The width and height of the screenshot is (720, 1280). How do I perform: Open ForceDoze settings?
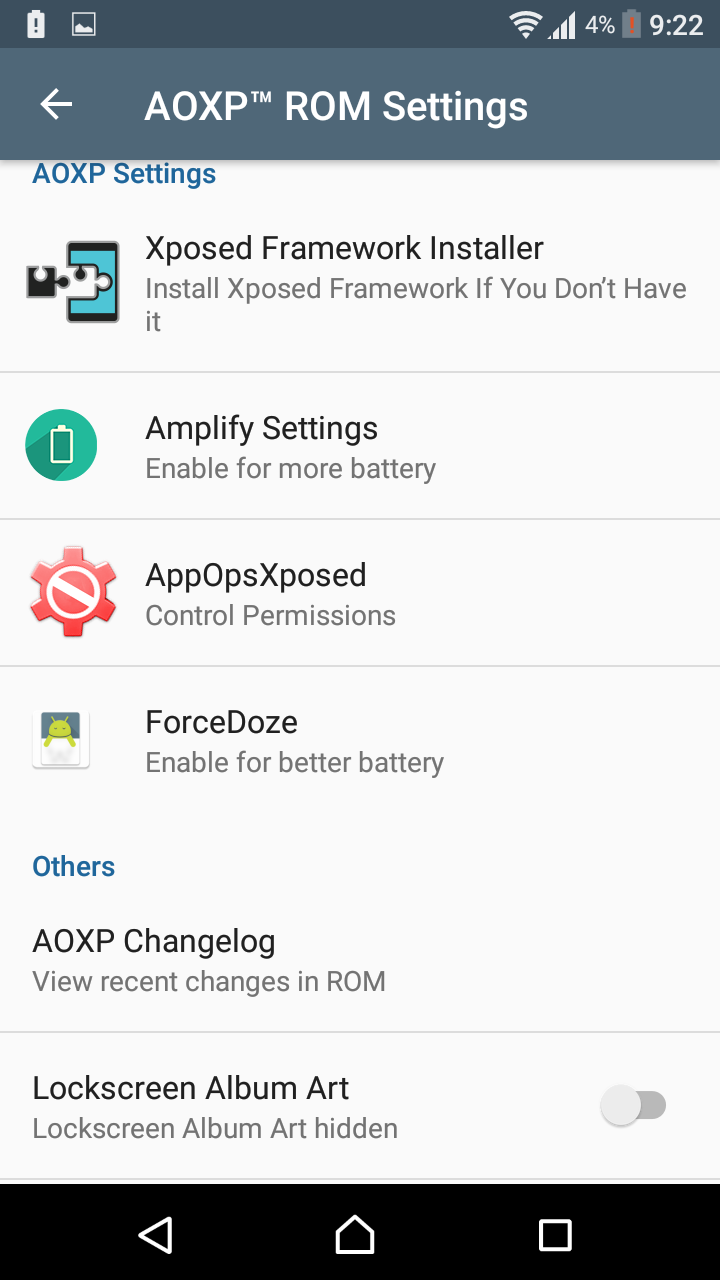(x=360, y=740)
